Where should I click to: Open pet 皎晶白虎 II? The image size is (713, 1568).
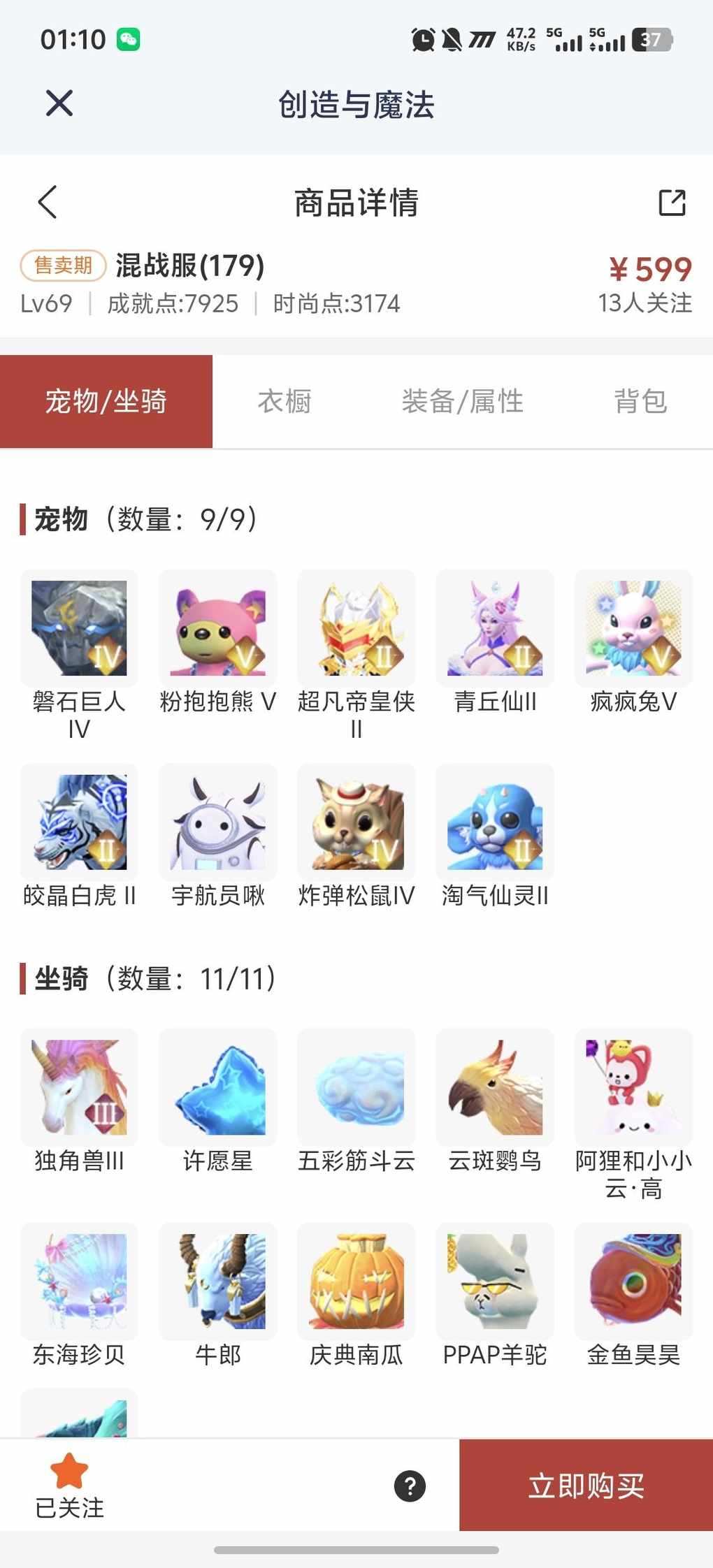pos(79,822)
